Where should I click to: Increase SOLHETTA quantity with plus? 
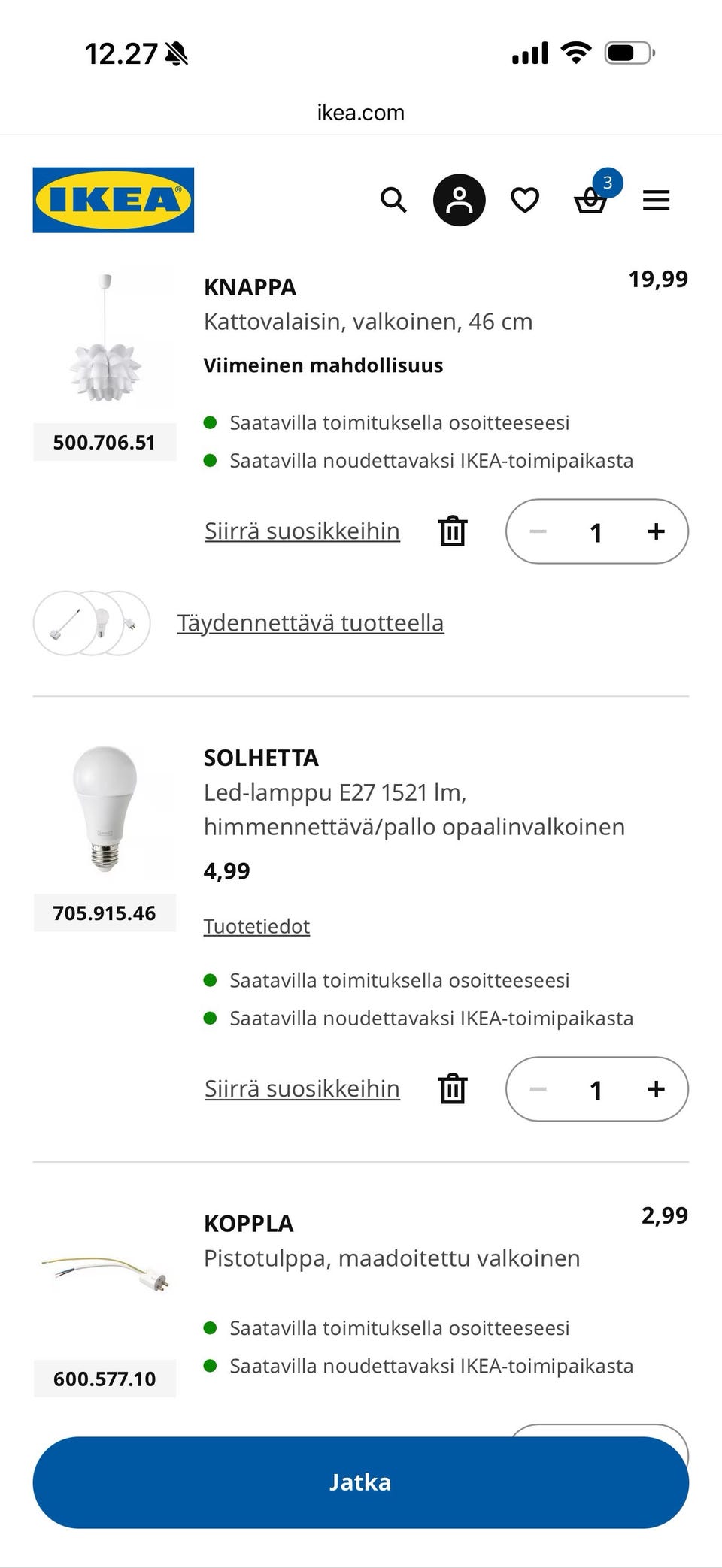point(655,1088)
